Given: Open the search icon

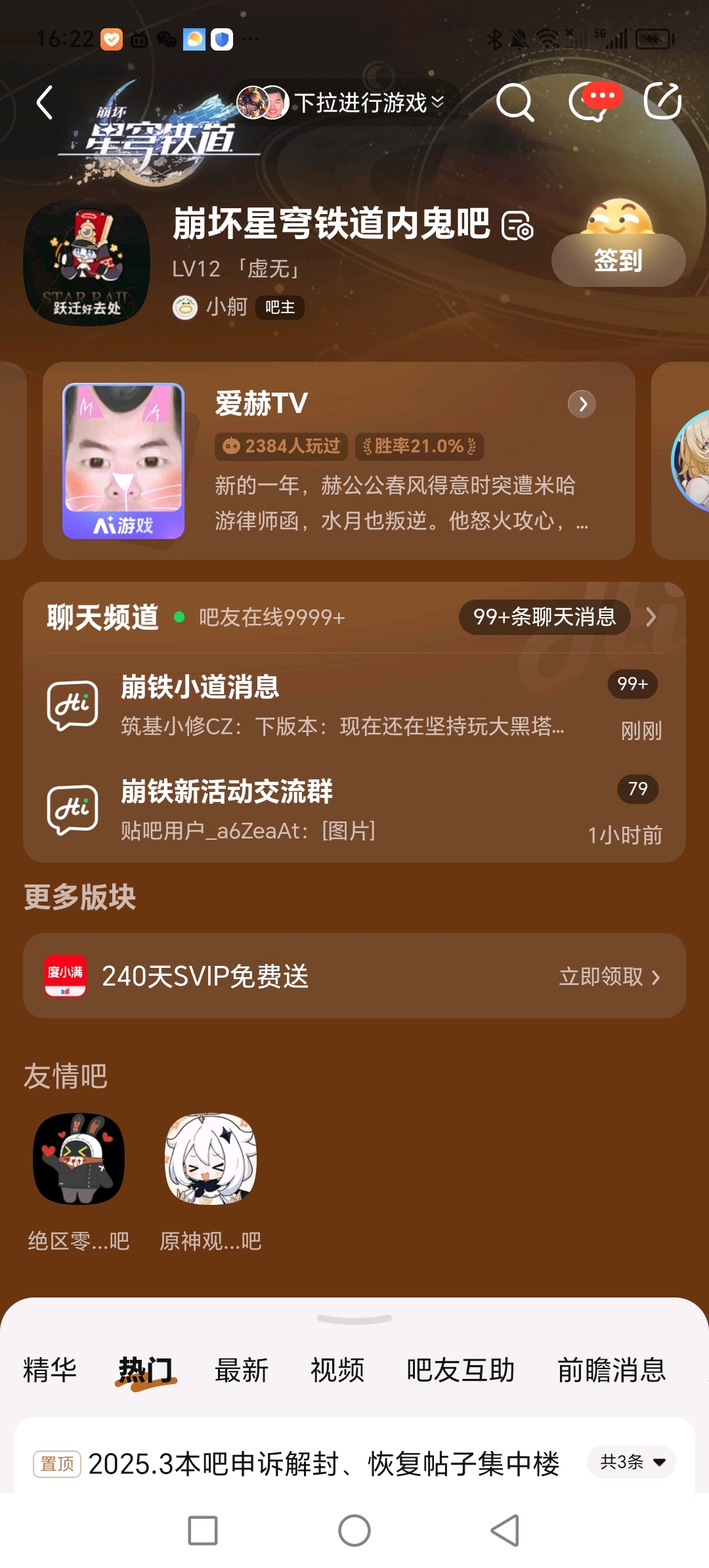Looking at the screenshot, I should [515, 102].
